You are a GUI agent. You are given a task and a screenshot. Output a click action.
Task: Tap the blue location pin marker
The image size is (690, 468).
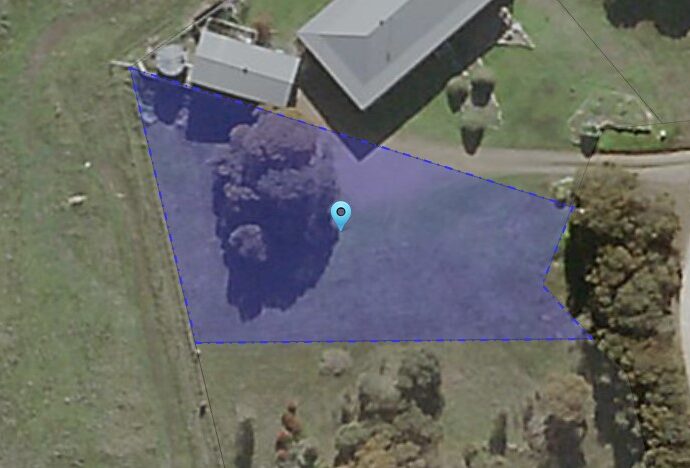[341, 213]
